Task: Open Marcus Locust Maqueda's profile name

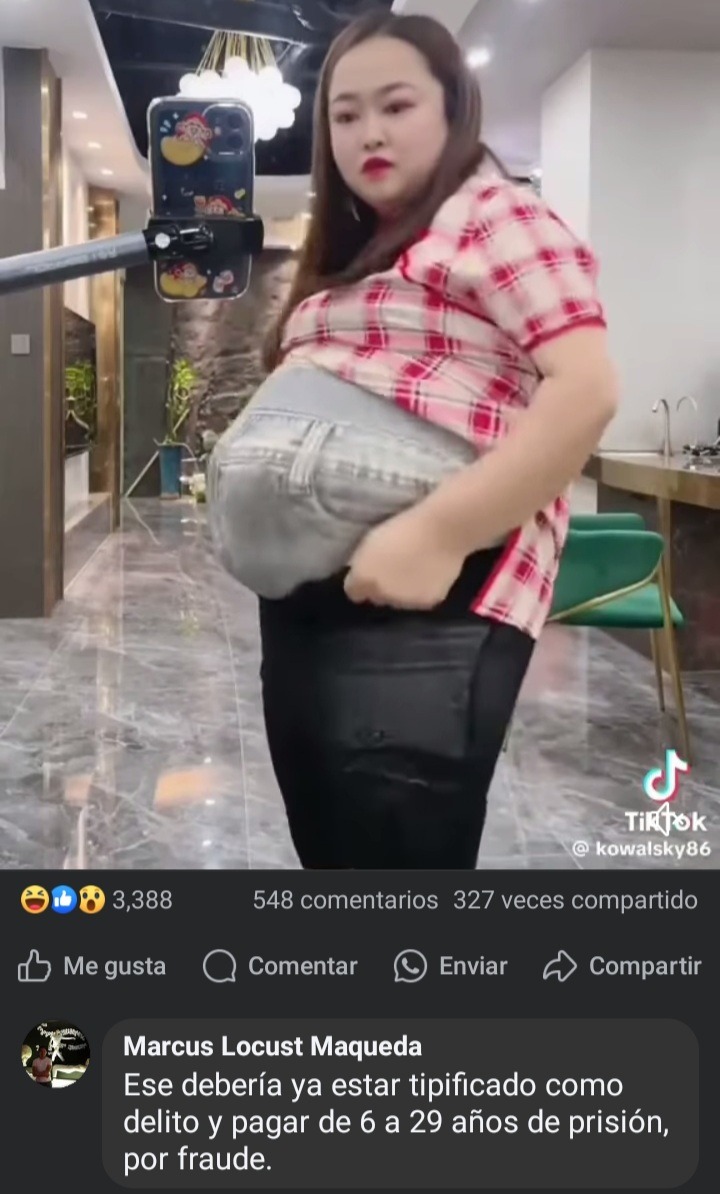Action: pyautogui.click(x=273, y=1047)
